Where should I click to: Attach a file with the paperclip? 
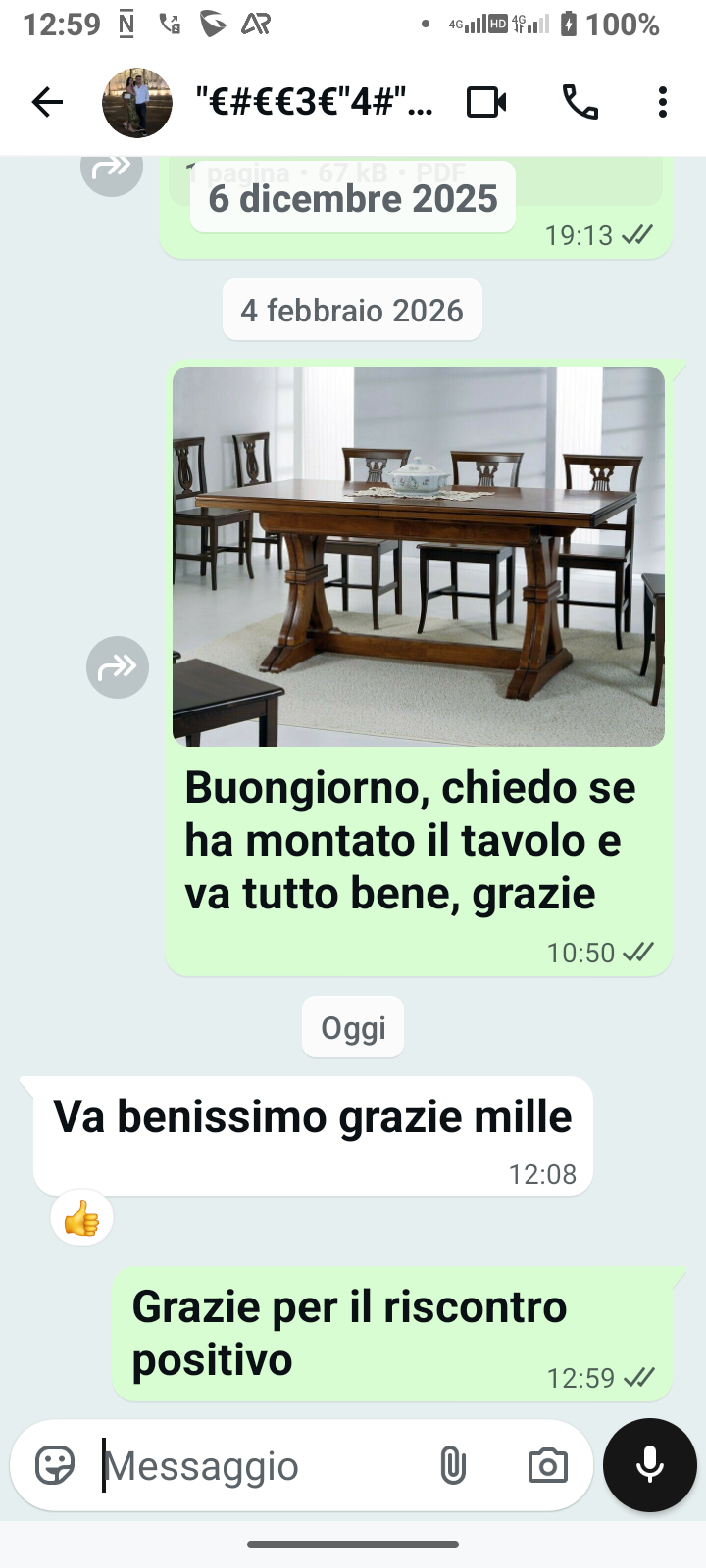click(452, 1466)
